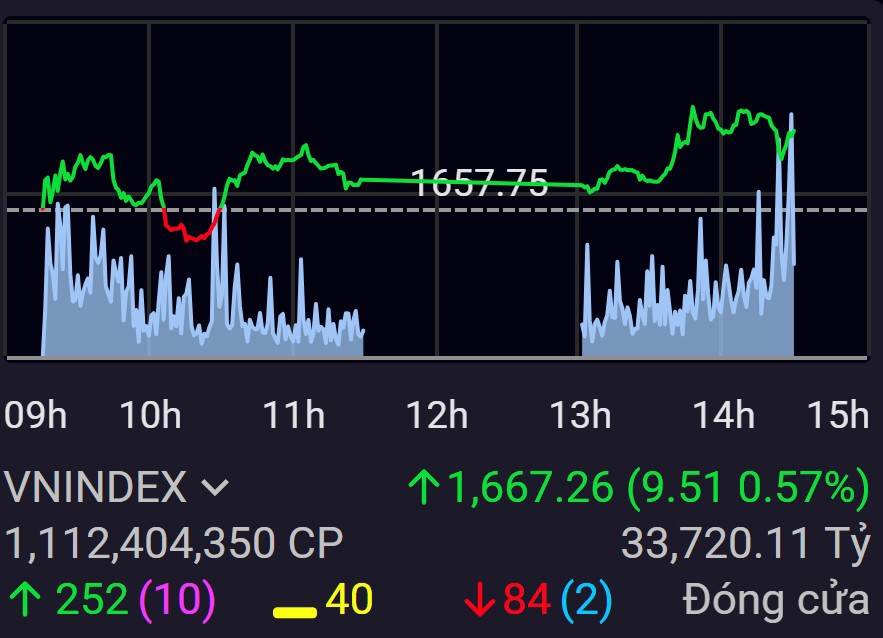Open the VNINDEX index dropdown
The width and height of the screenshot is (883, 638).
[x=215, y=488]
